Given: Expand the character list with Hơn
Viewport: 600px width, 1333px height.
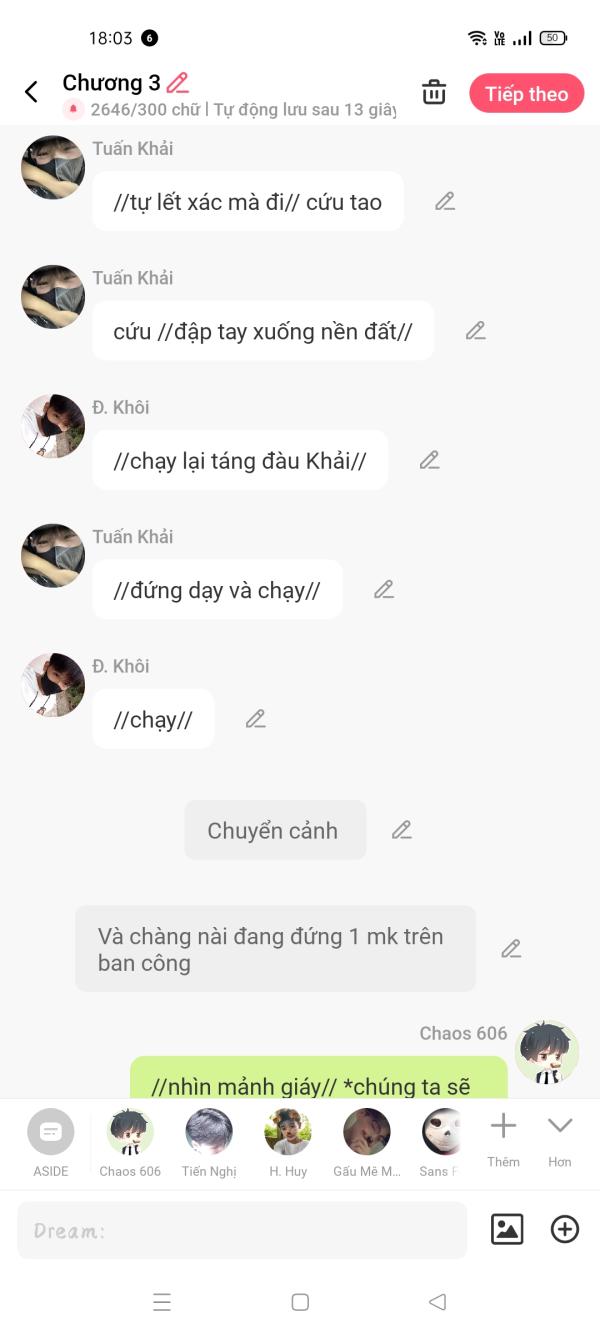Looking at the screenshot, I should pyautogui.click(x=560, y=1138).
